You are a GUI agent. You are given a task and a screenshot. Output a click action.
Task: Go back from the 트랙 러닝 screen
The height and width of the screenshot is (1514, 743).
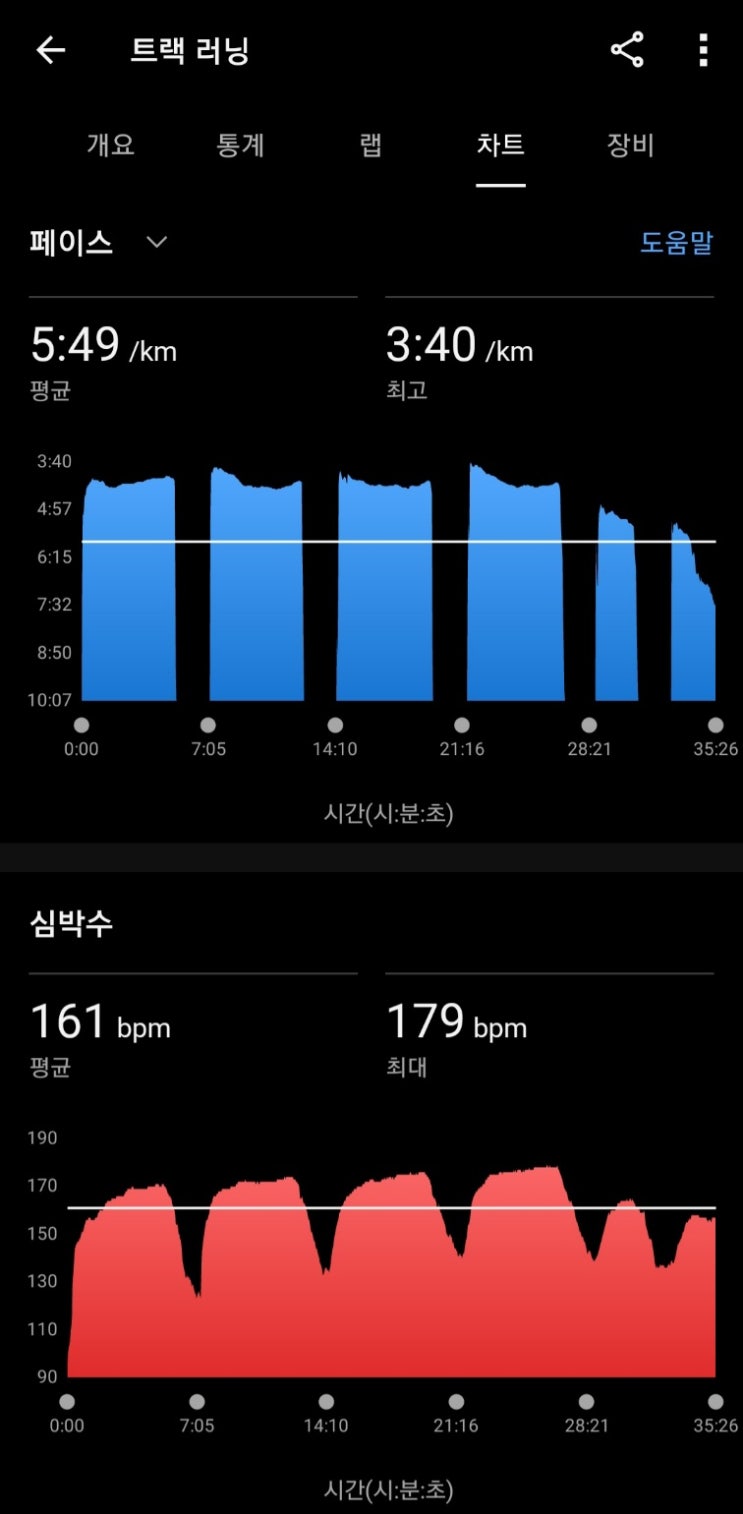pos(50,50)
